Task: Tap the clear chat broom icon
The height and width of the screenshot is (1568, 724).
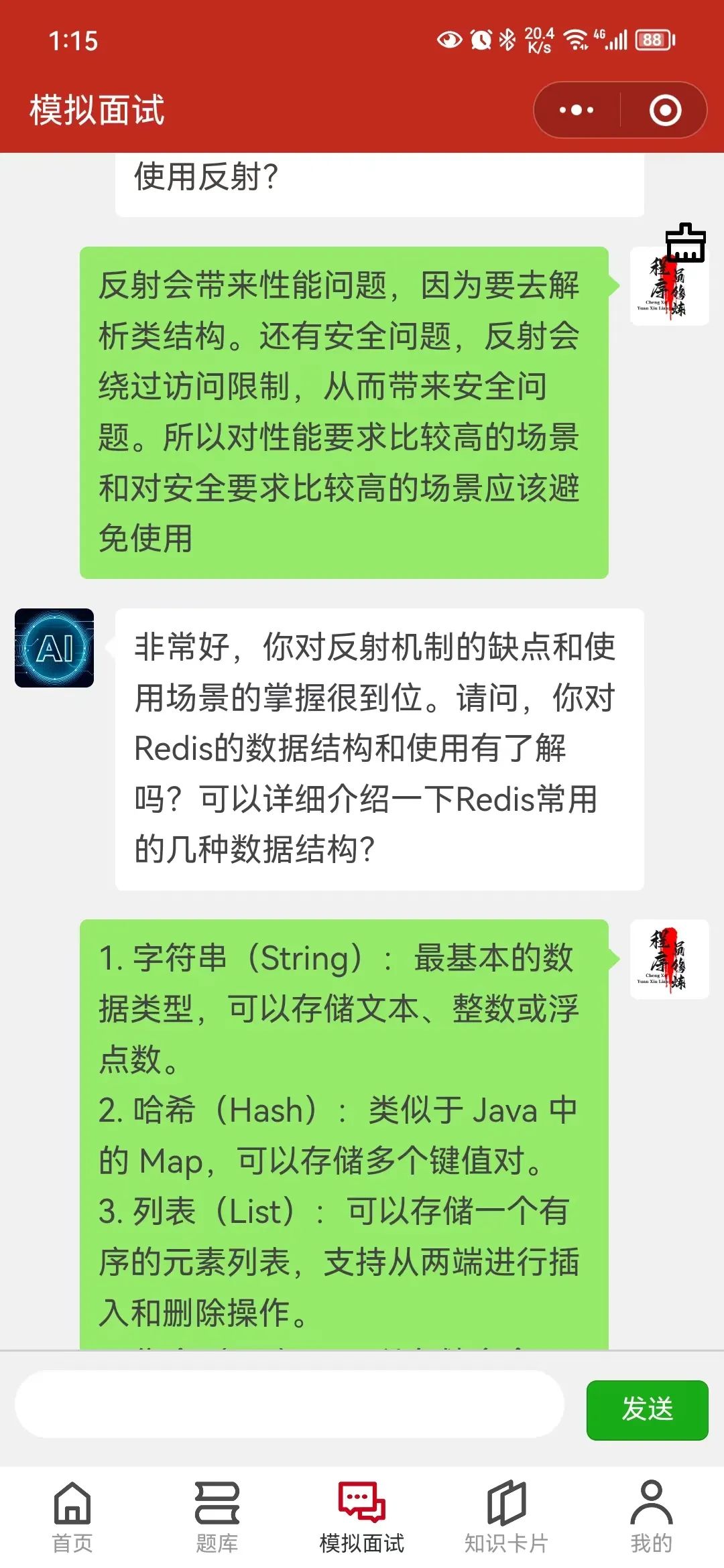Action: pyautogui.click(x=685, y=243)
